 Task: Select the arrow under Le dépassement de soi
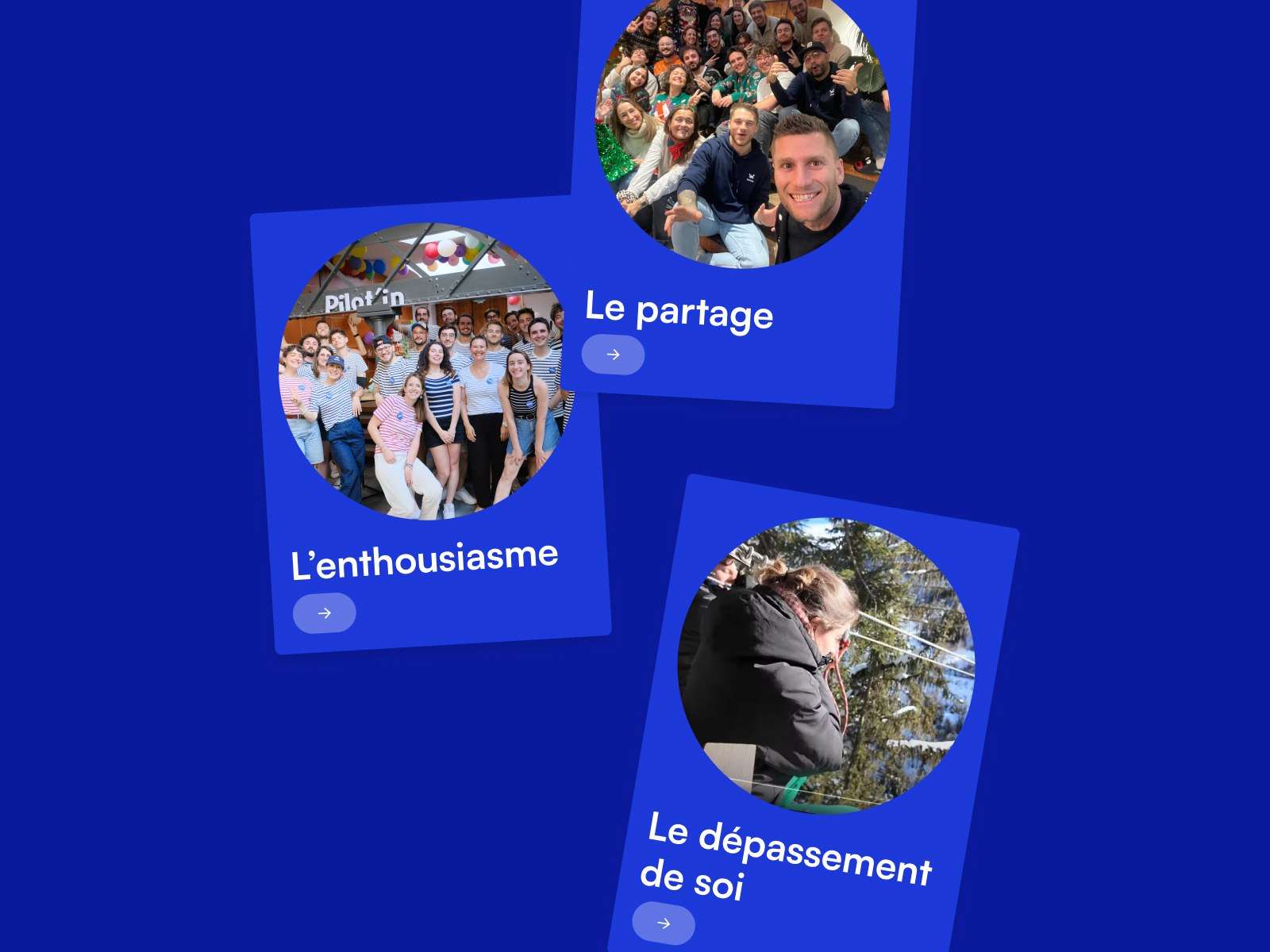point(664,923)
